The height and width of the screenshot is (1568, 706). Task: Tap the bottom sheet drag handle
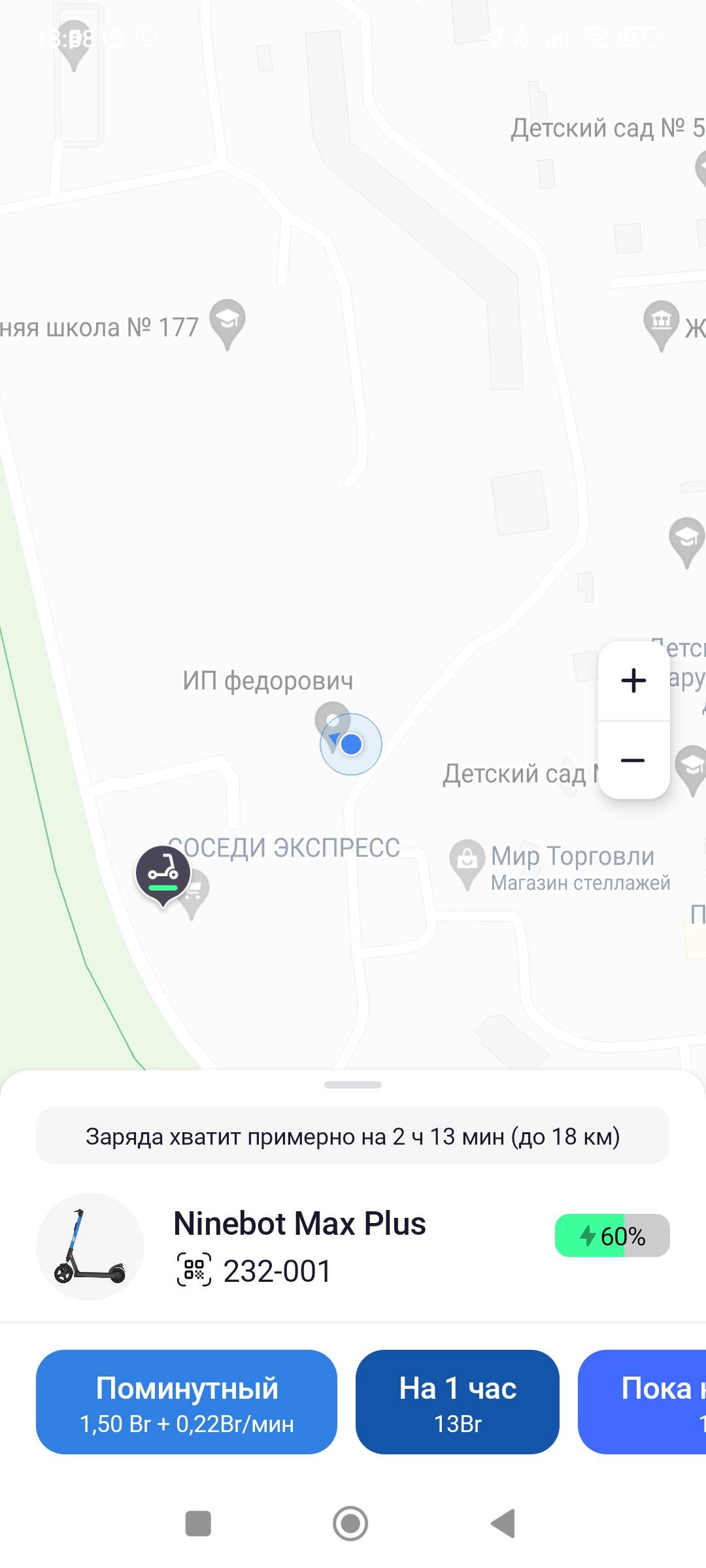[353, 1085]
